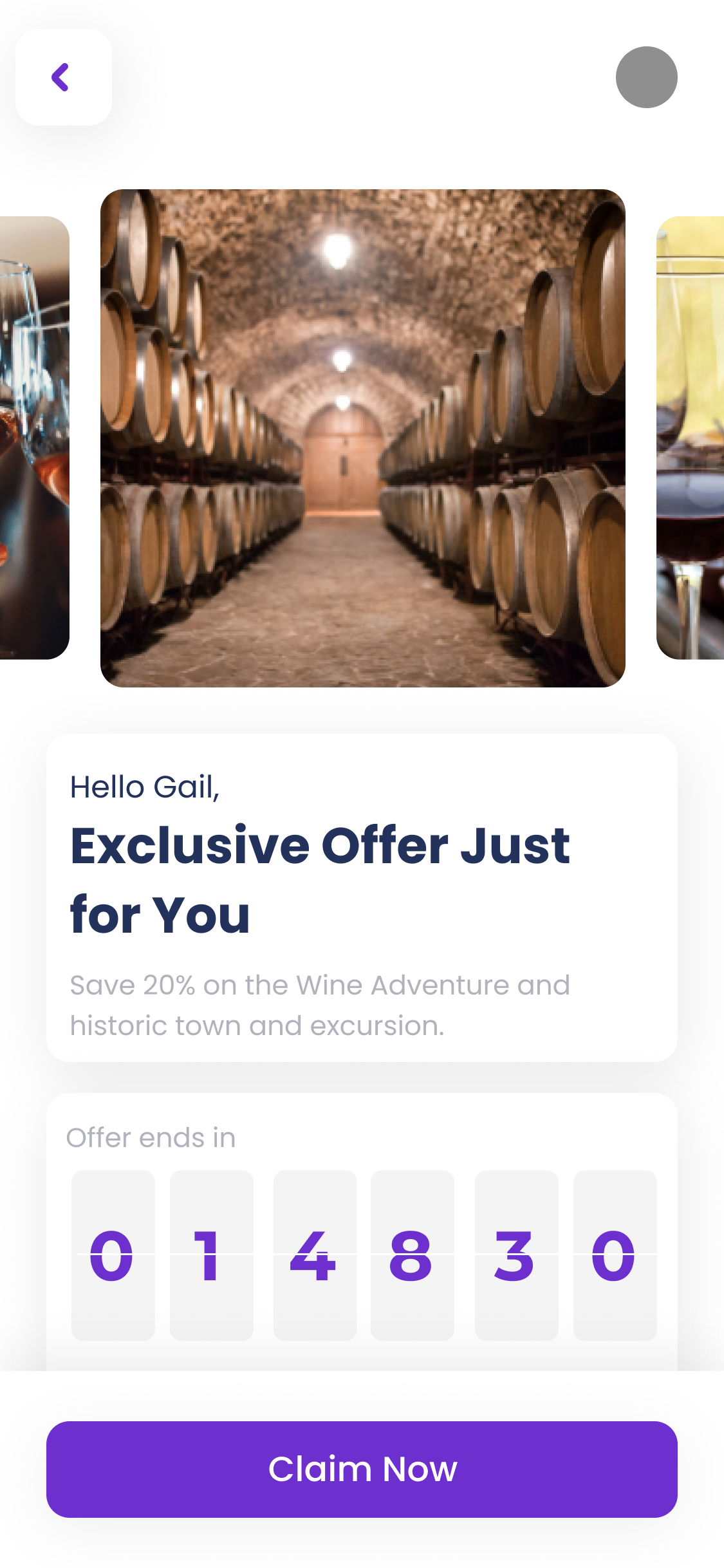Open the wine cellar carousel image
Image resolution: width=724 pixels, height=1568 pixels.
(x=362, y=438)
